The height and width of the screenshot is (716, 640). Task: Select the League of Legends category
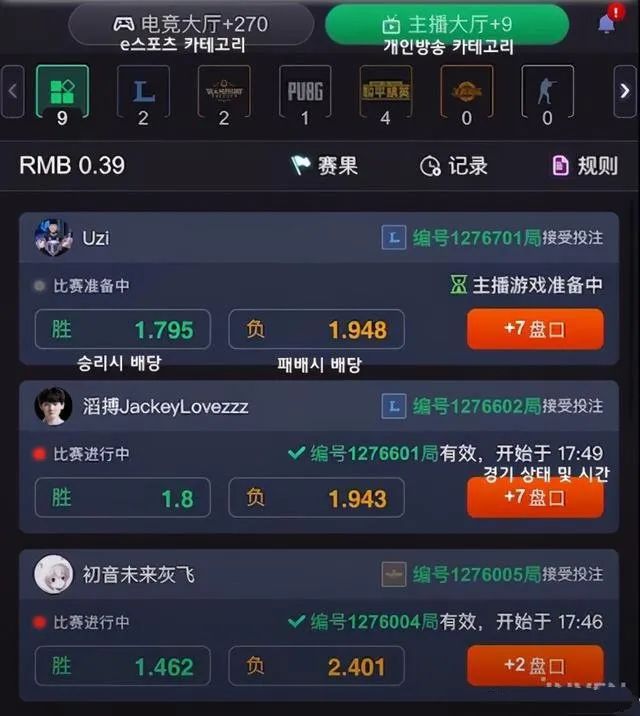tap(143, 92)
